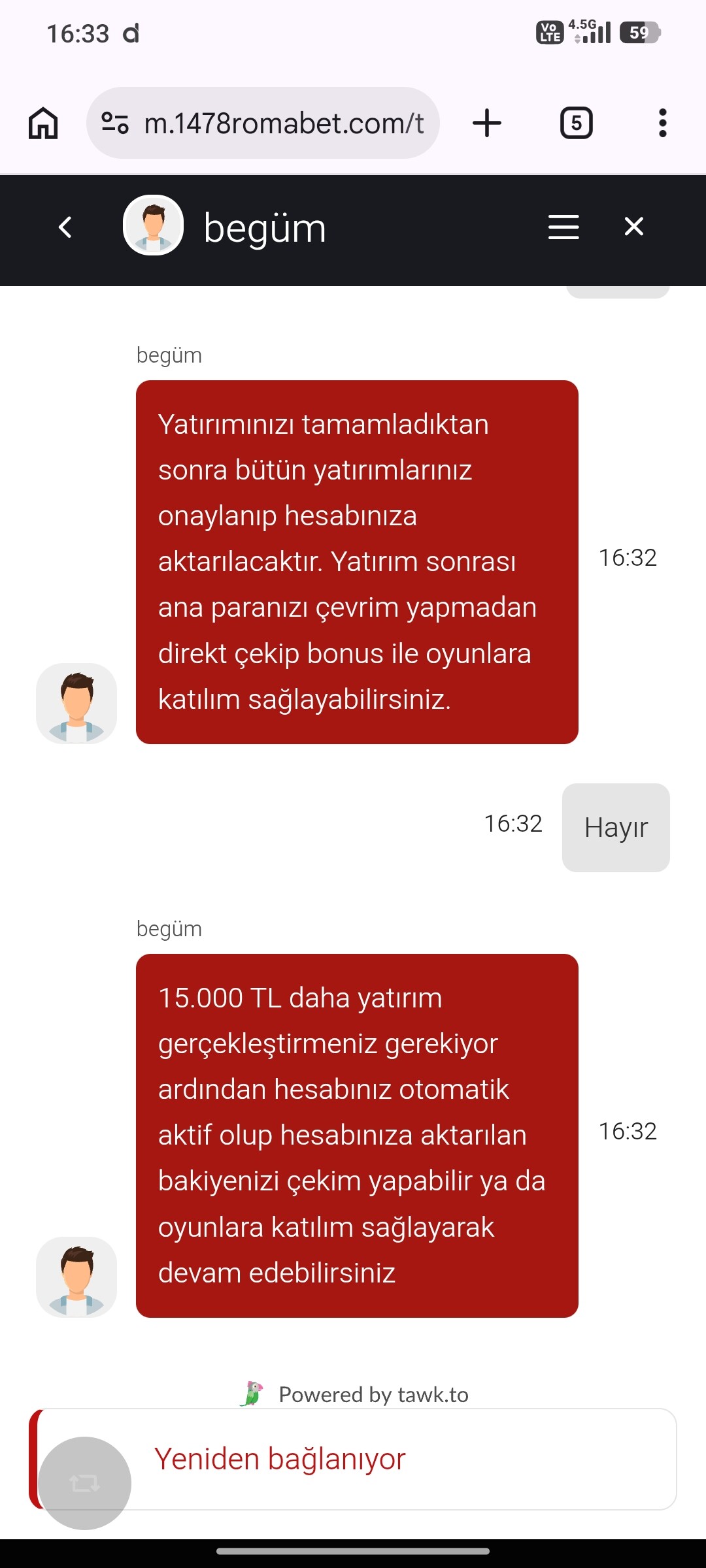Open site settings icon in address bar
Viewport: 706px width, 1568px height.
point(115,123)
